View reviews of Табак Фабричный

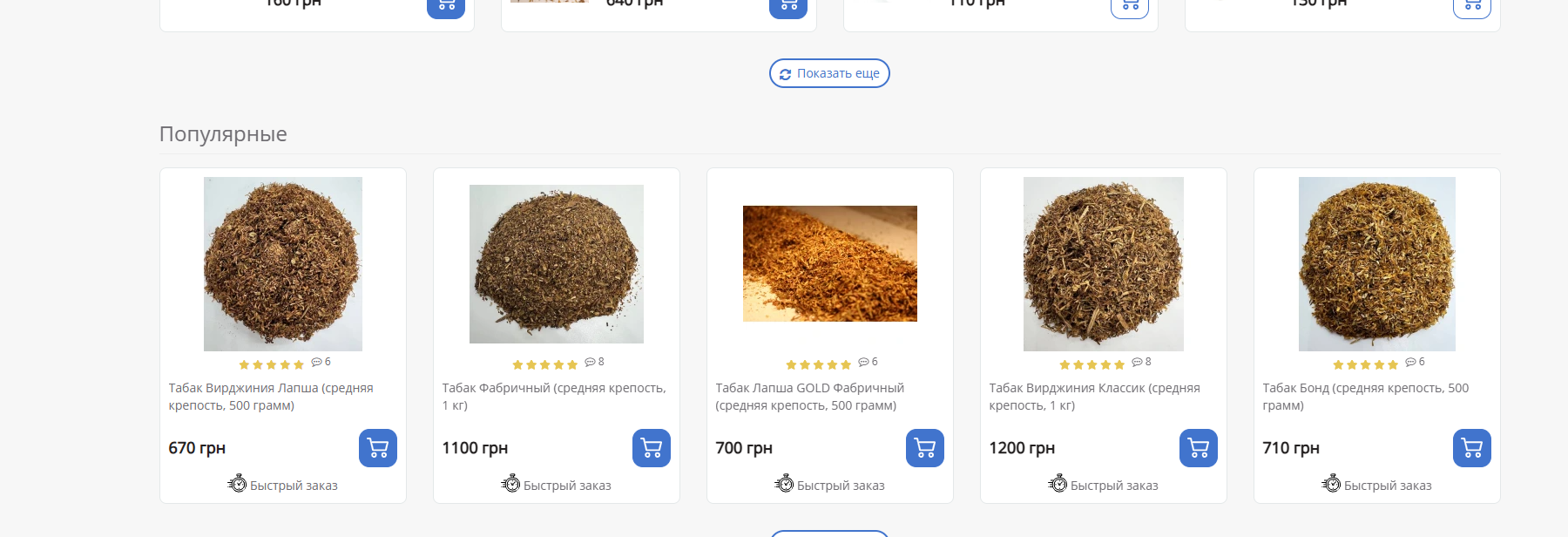click(x=595, y=362)
